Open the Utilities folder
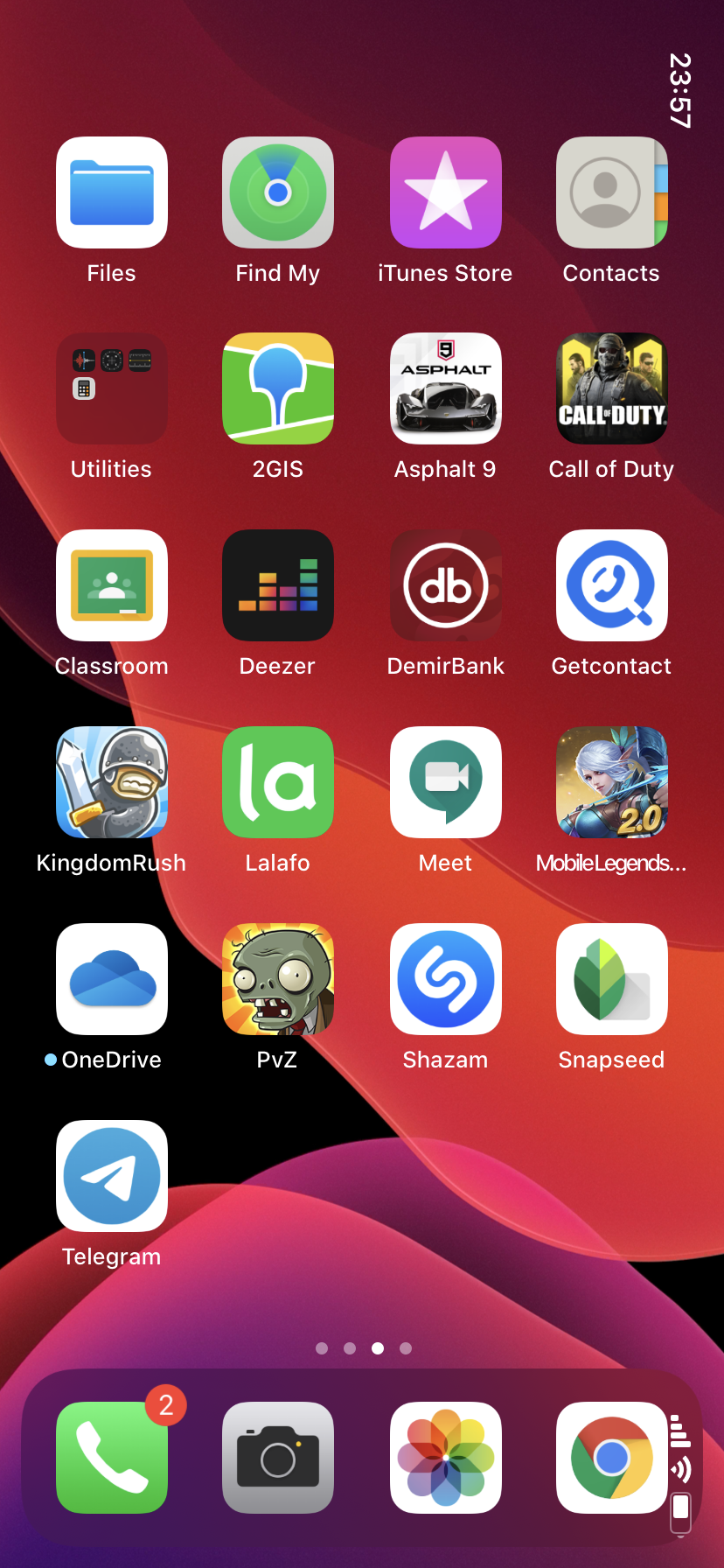 [112, 388]
